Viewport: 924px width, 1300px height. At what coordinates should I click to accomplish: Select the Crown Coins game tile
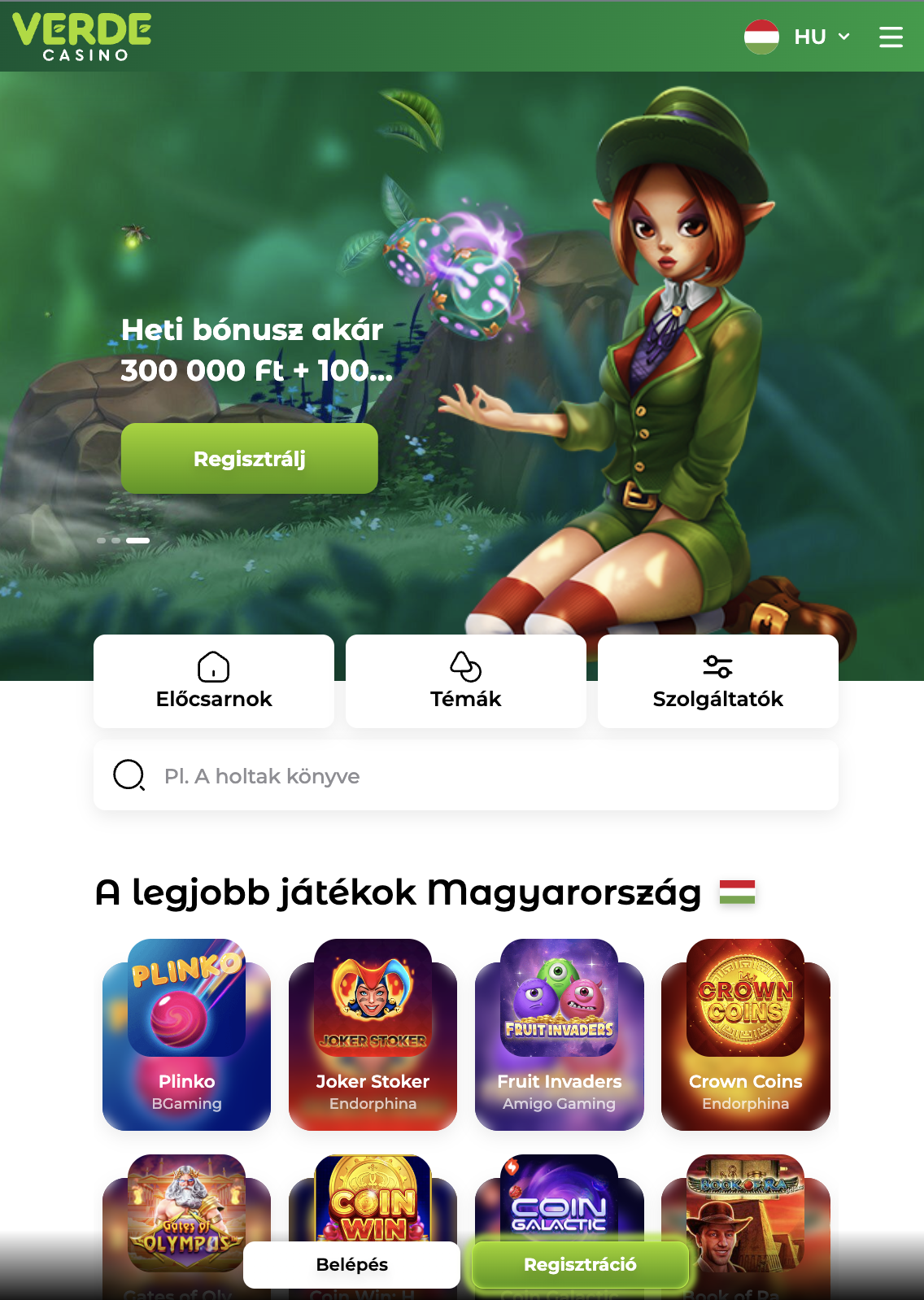(745, 1034)
